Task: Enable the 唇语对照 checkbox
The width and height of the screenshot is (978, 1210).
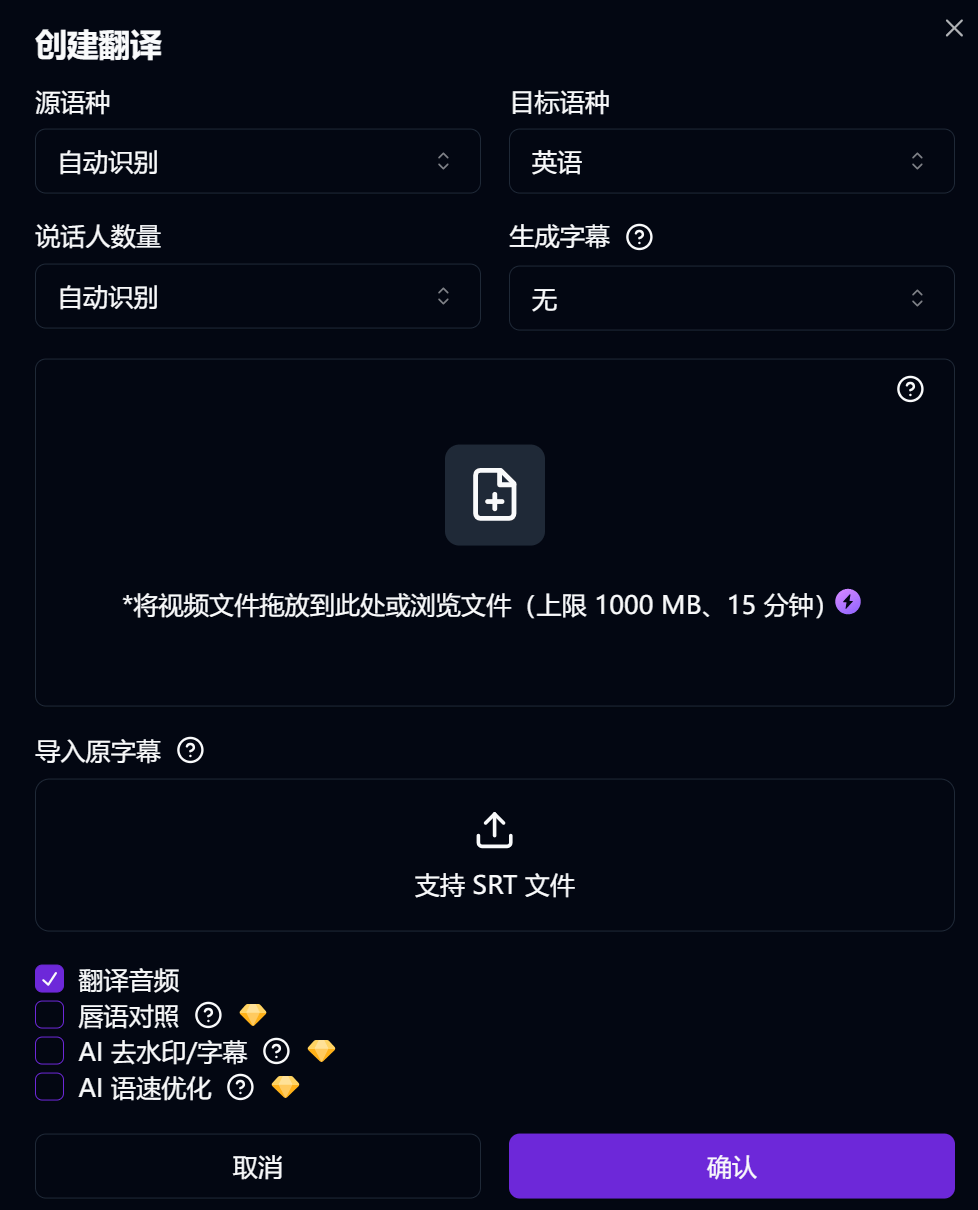Action: pyautogui.click(x=49, y=1015)
